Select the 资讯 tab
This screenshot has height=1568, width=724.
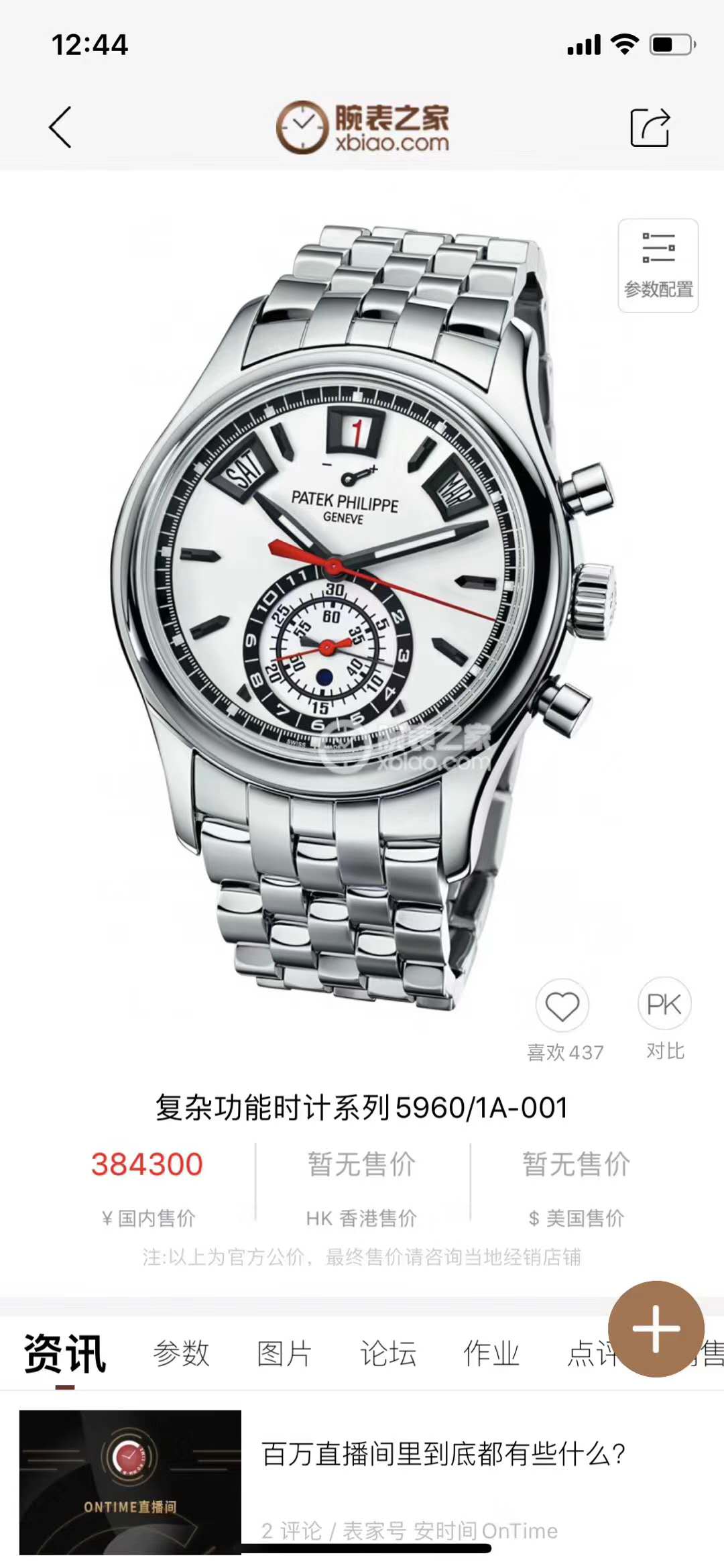65,1353
